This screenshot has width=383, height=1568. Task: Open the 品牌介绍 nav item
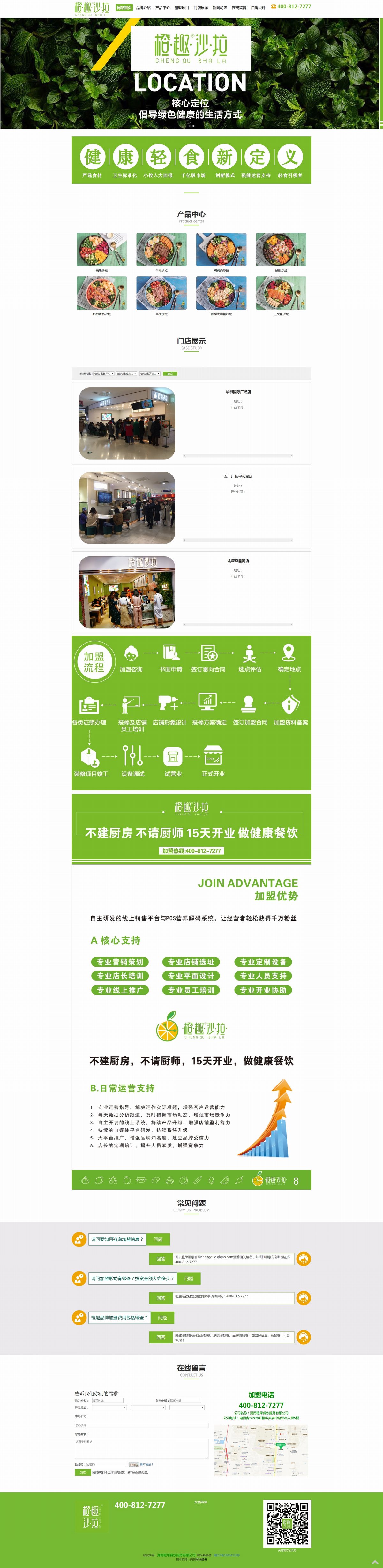click(144, 8)
